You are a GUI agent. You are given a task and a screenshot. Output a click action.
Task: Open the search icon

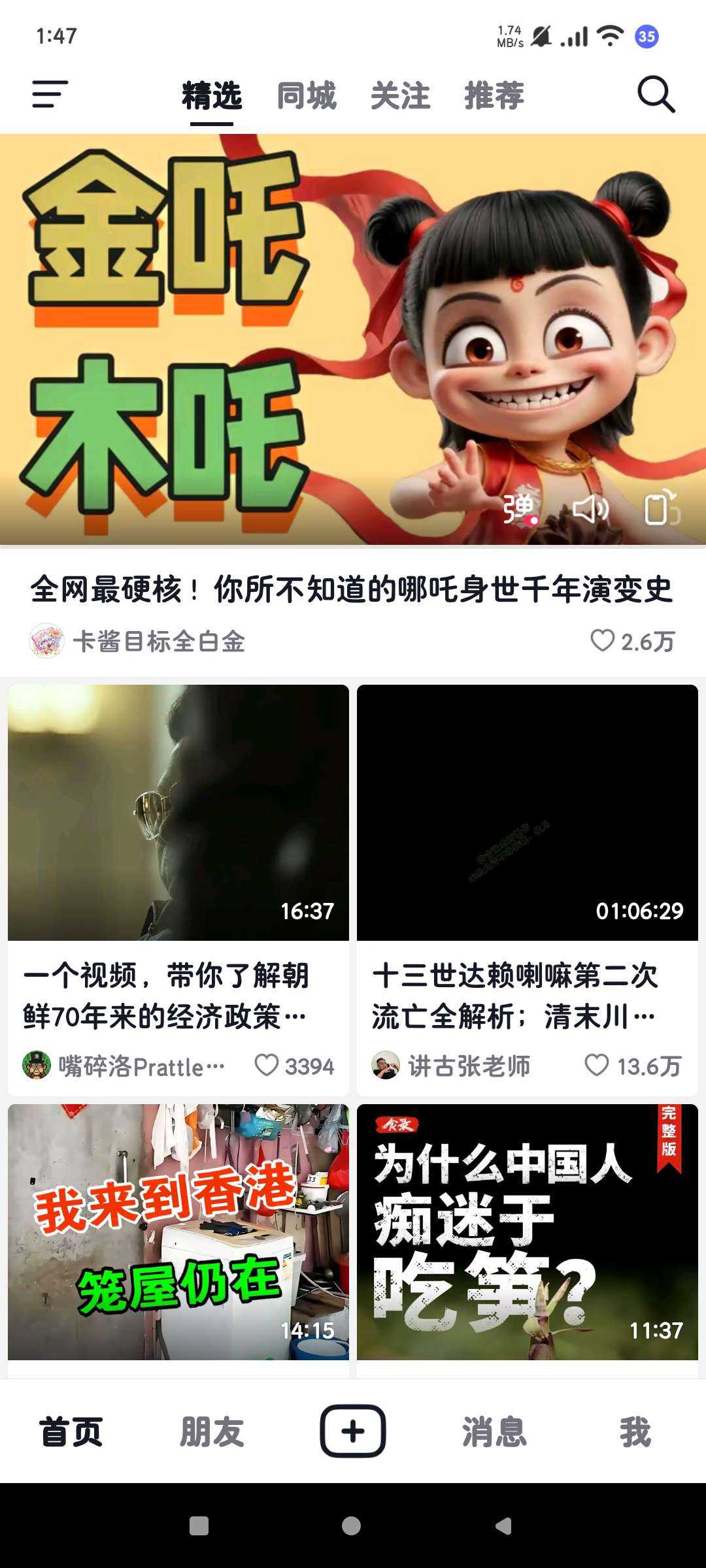656,95
